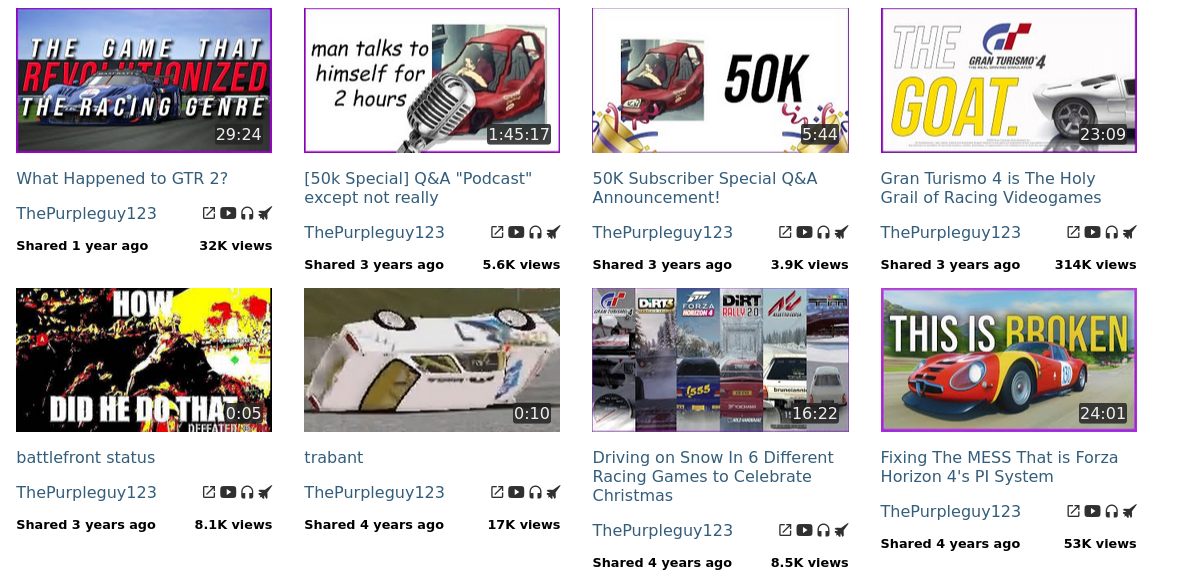Open the Driving on Snow video thumbnail

[x=720, y=360]
